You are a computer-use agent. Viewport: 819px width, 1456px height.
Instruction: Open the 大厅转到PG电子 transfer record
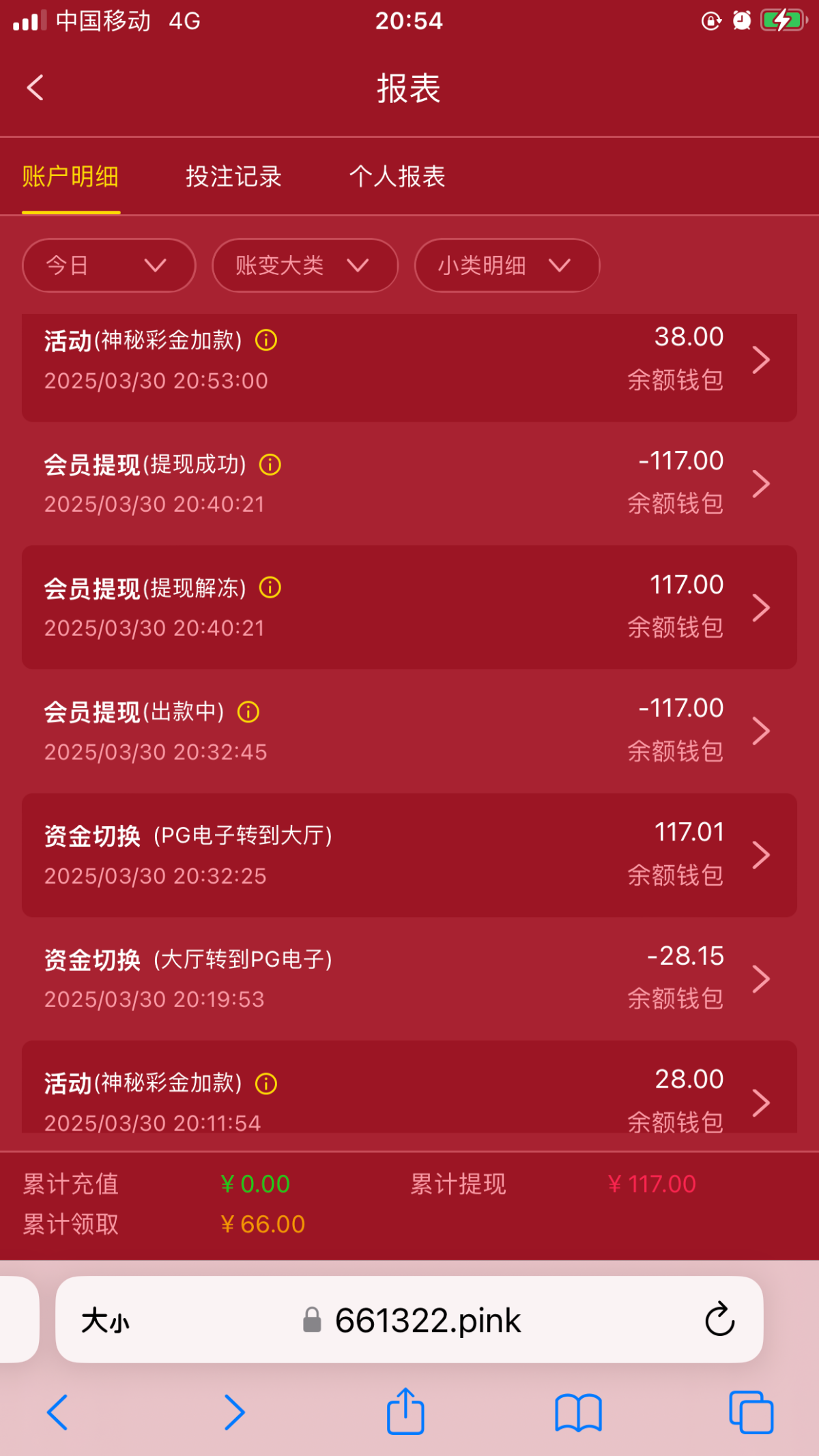point(409,978)
